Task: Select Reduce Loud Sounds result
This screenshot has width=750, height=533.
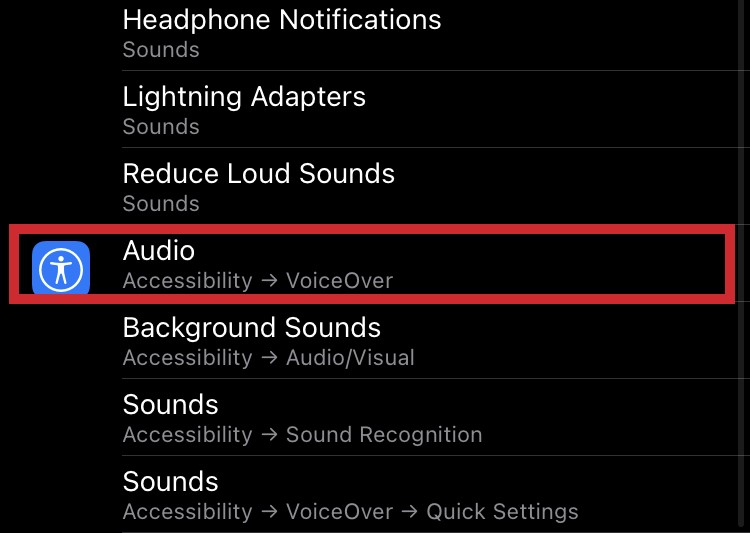Action: [x=258, y=186]
